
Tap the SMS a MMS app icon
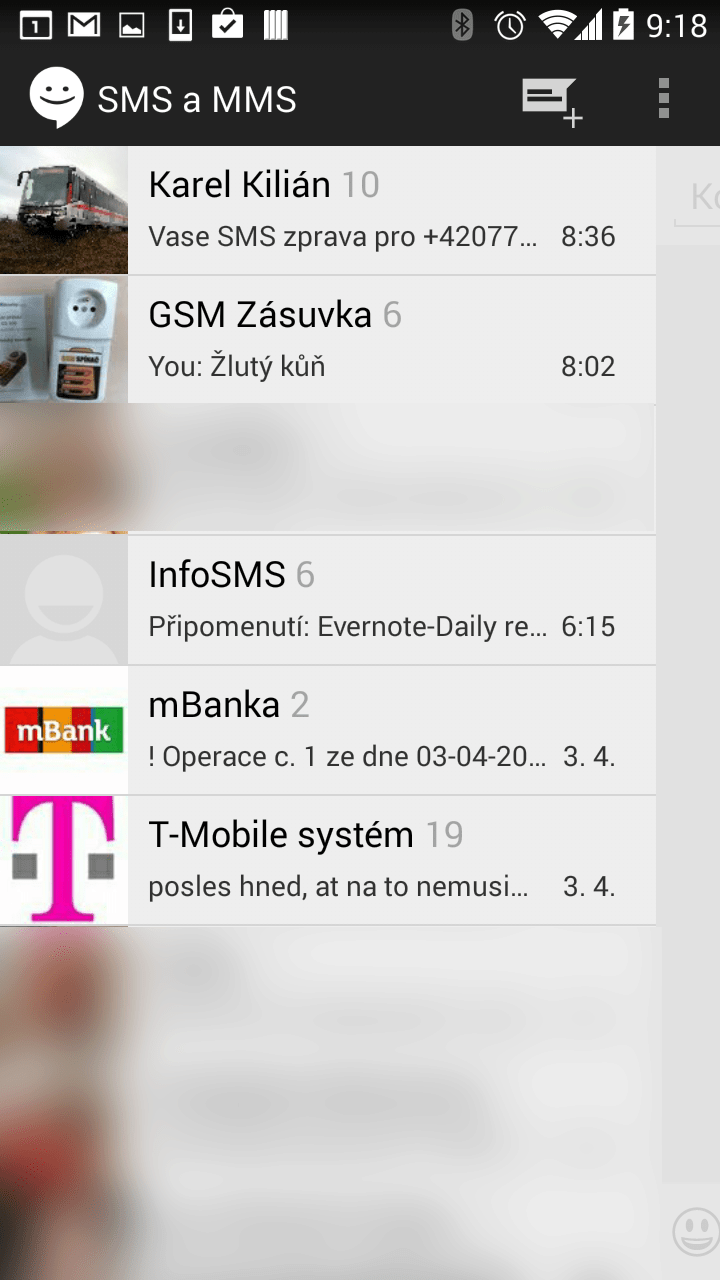point(56,98)
